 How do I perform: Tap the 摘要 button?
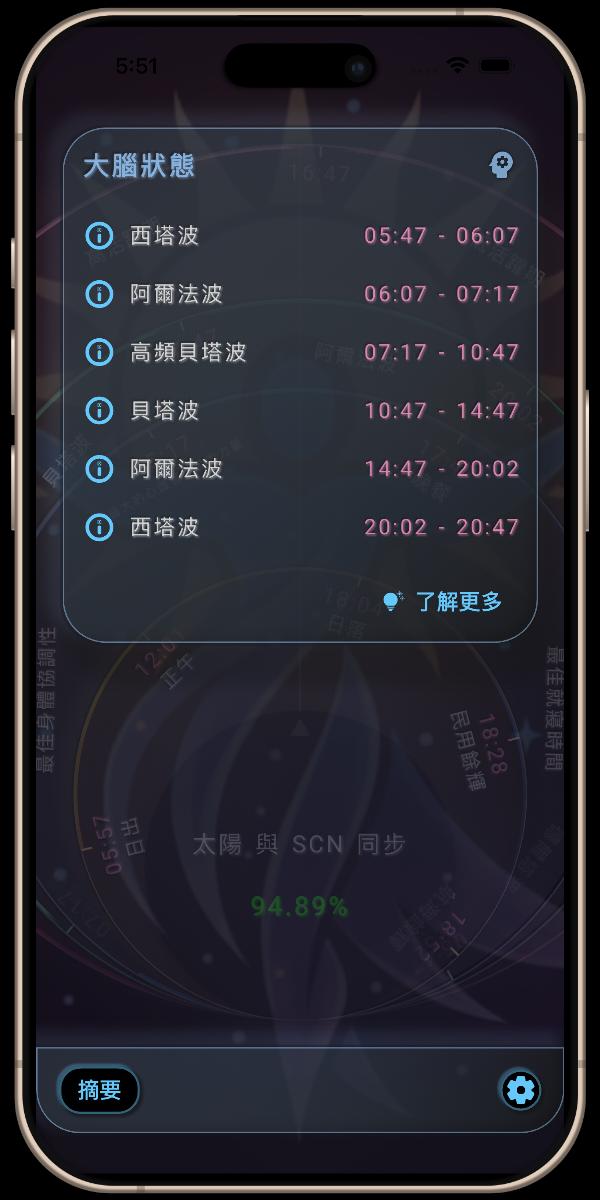point(99,1089)
